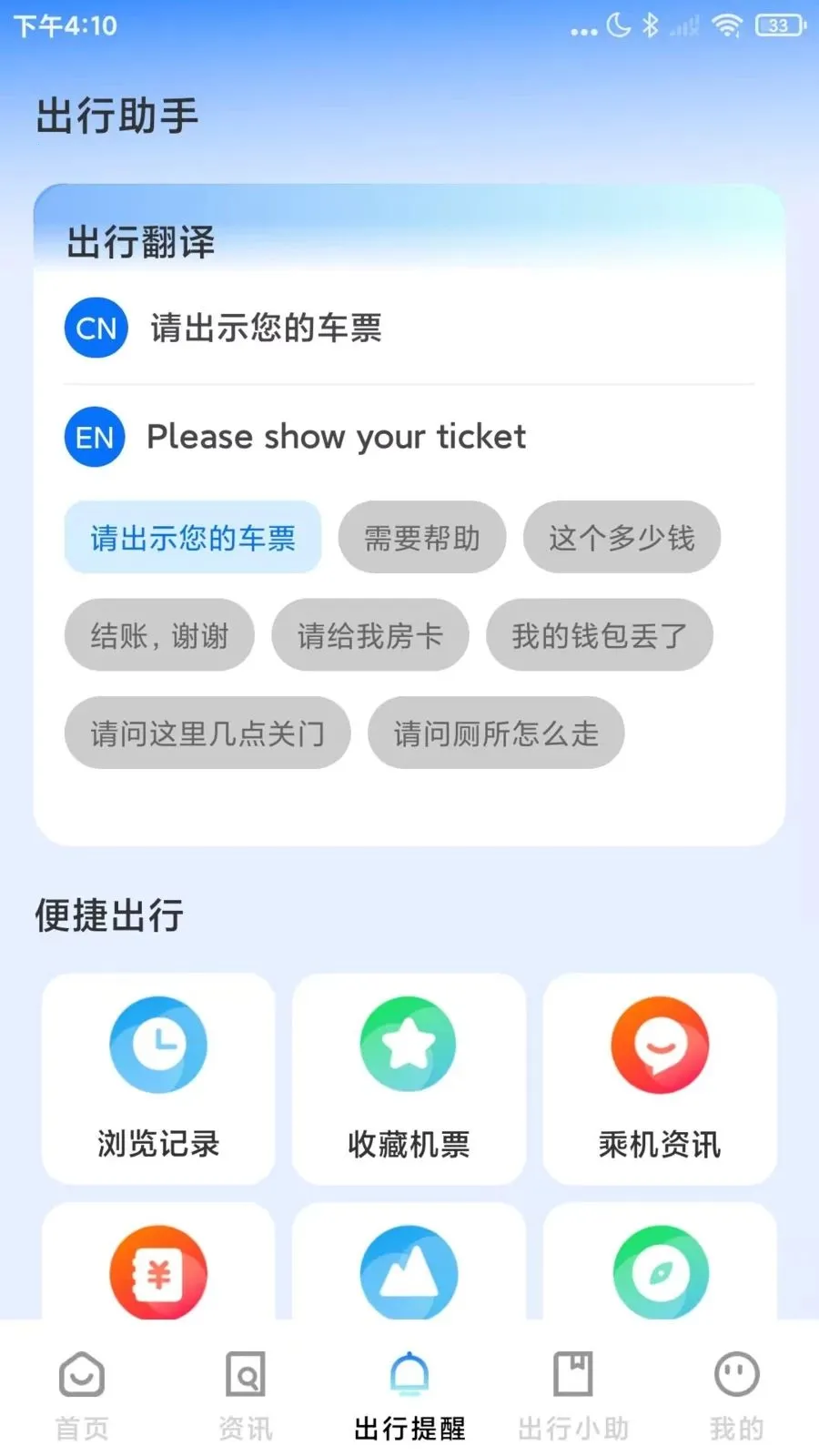Open the 出行小助 bookmark tab
The image size is (819, 1456).
pos(571,1374)
